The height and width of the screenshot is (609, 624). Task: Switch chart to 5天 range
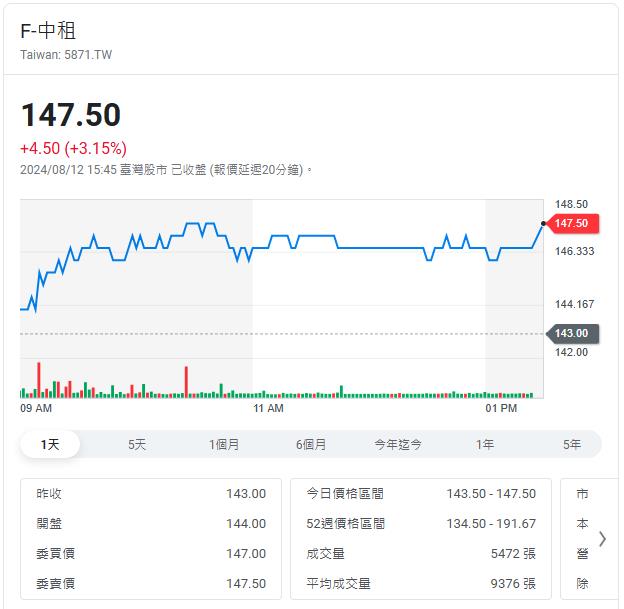pos(137,444)
